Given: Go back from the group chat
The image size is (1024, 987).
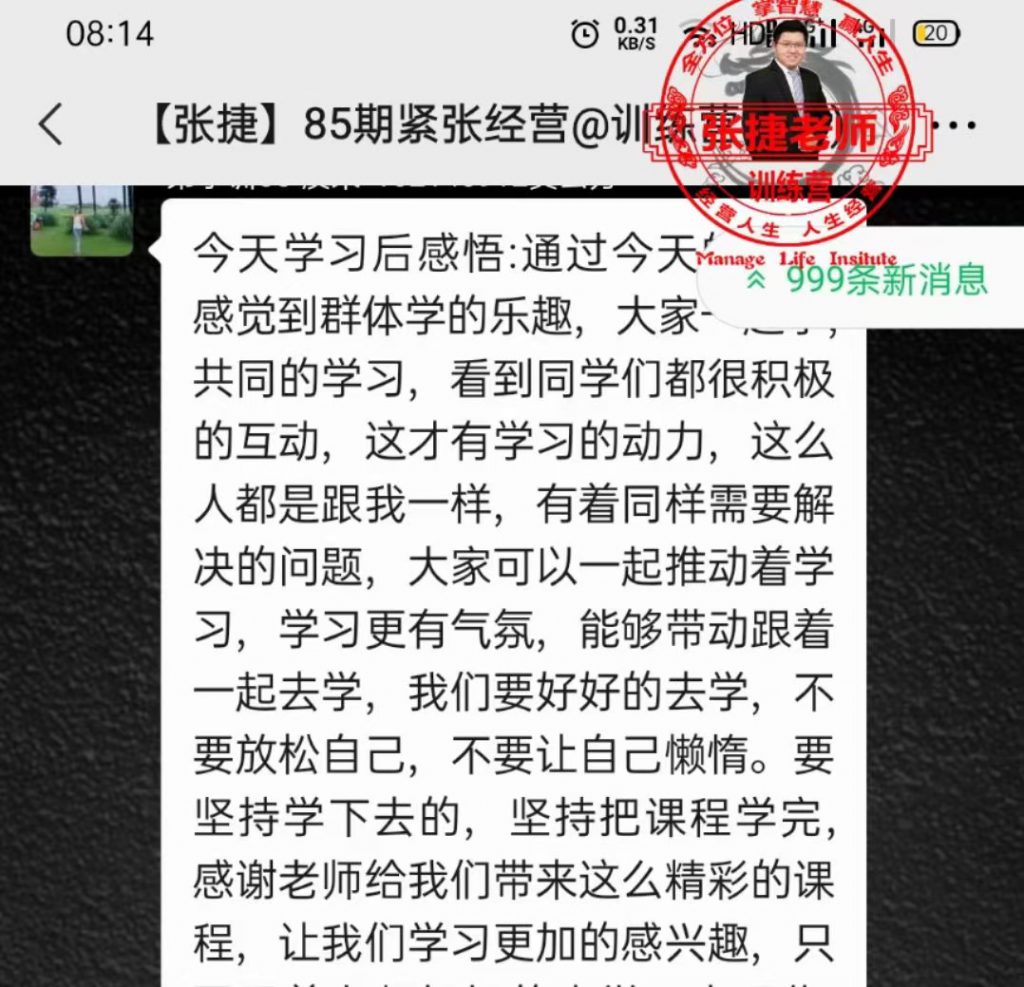Looking at the screenshot, I should click(50, 125).
